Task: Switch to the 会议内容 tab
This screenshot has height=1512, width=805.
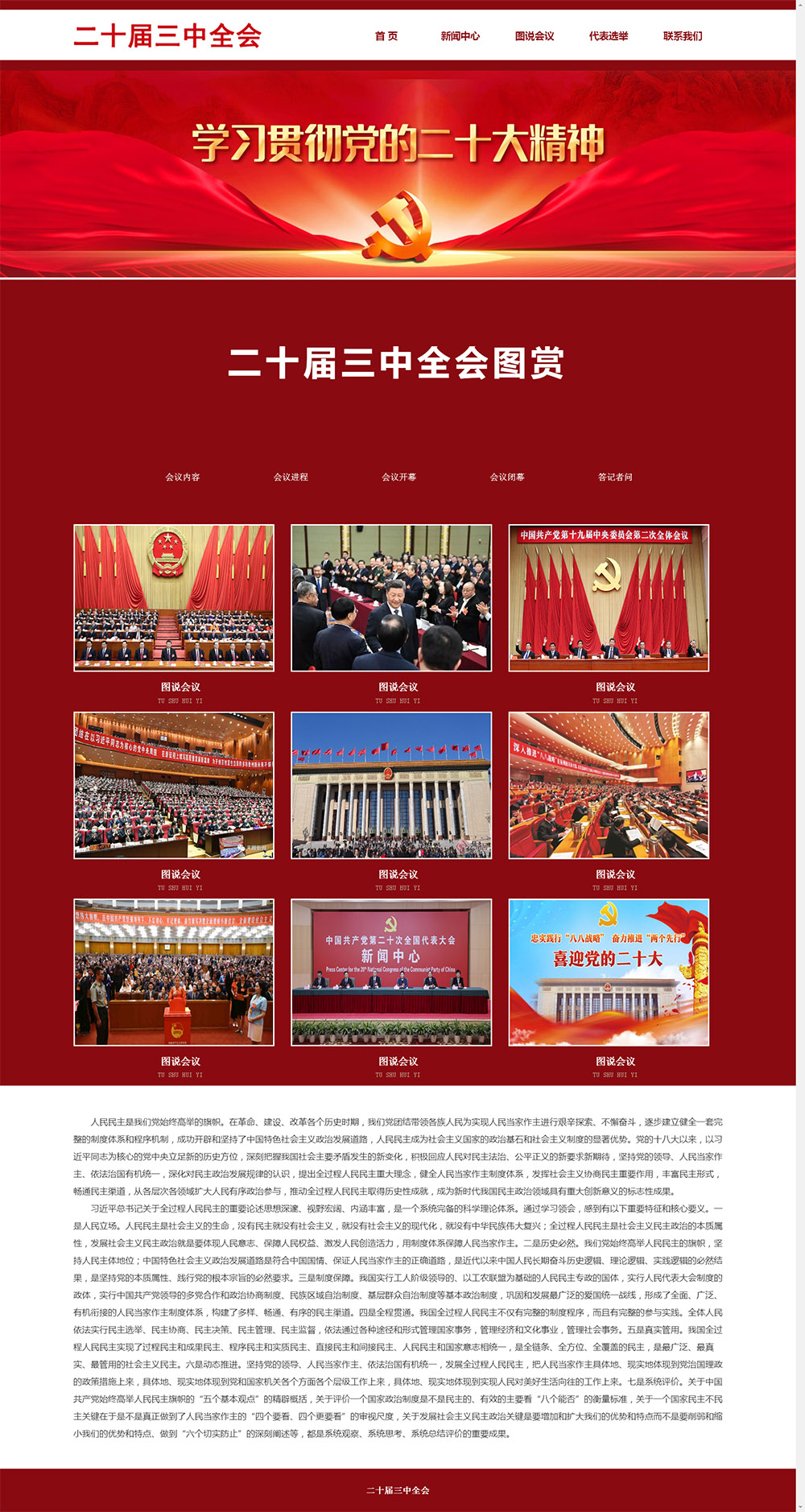Action: click(183, 477)
